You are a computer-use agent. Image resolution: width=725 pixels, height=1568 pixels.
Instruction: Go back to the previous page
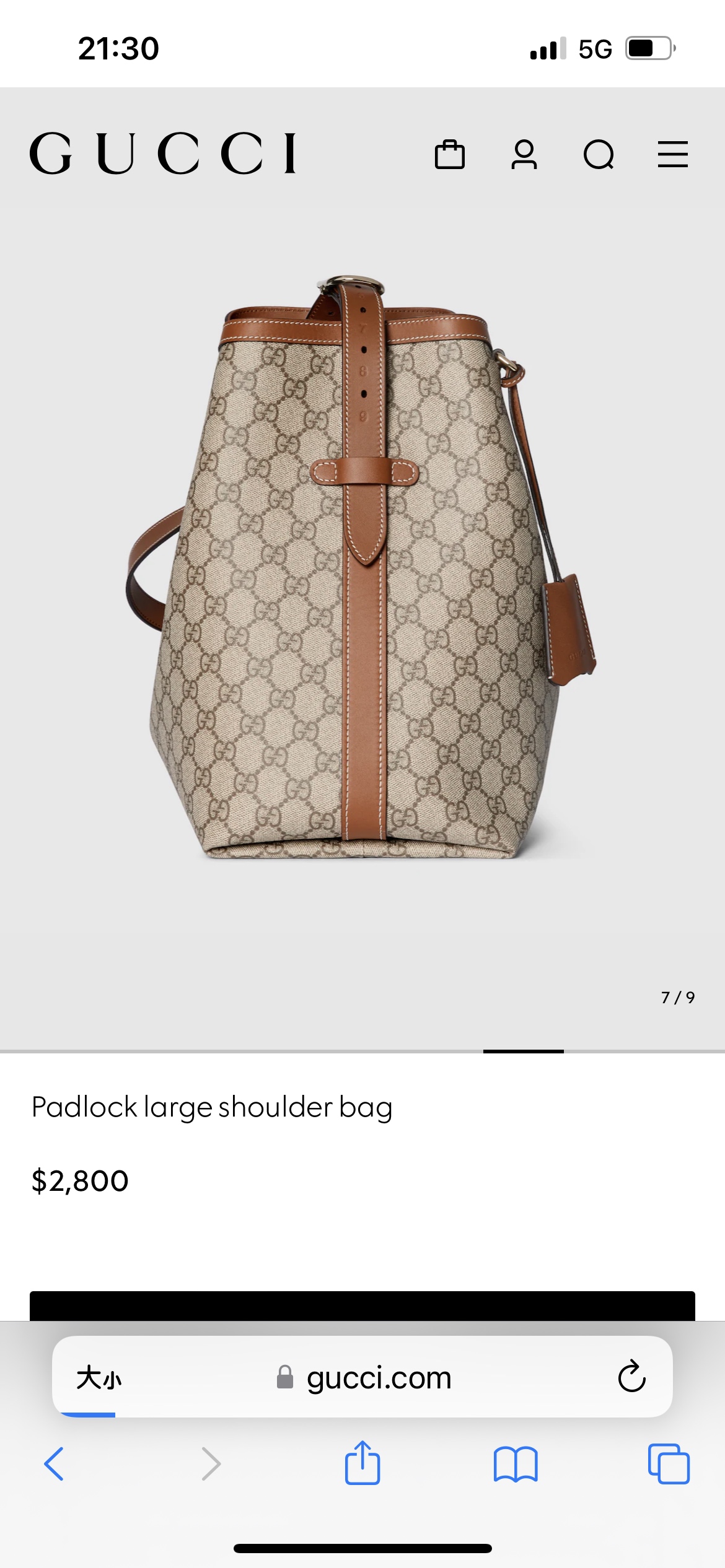pyautogui.click(x=54, y=1464)
